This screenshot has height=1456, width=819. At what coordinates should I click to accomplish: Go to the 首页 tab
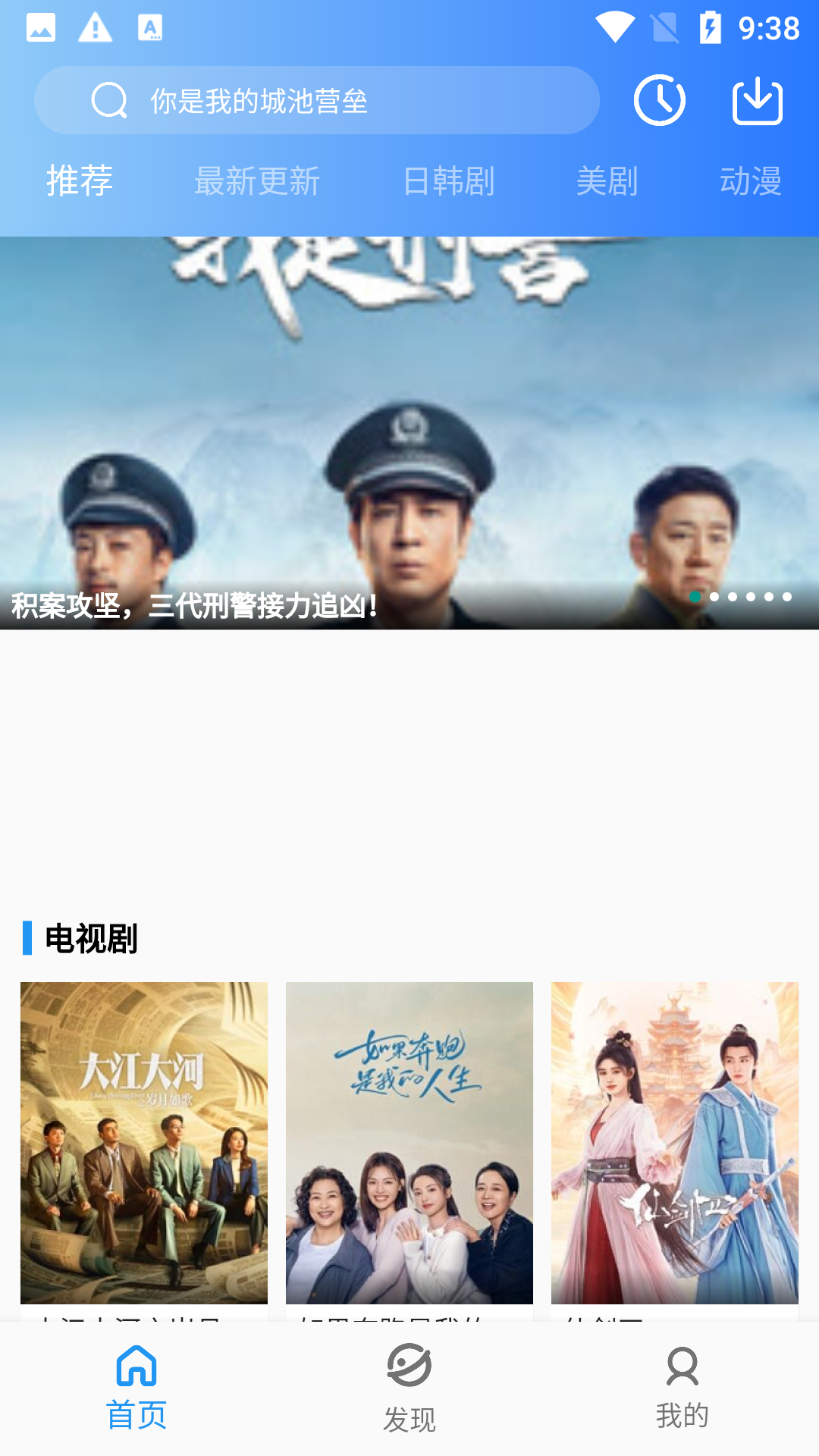point(136,1388)
